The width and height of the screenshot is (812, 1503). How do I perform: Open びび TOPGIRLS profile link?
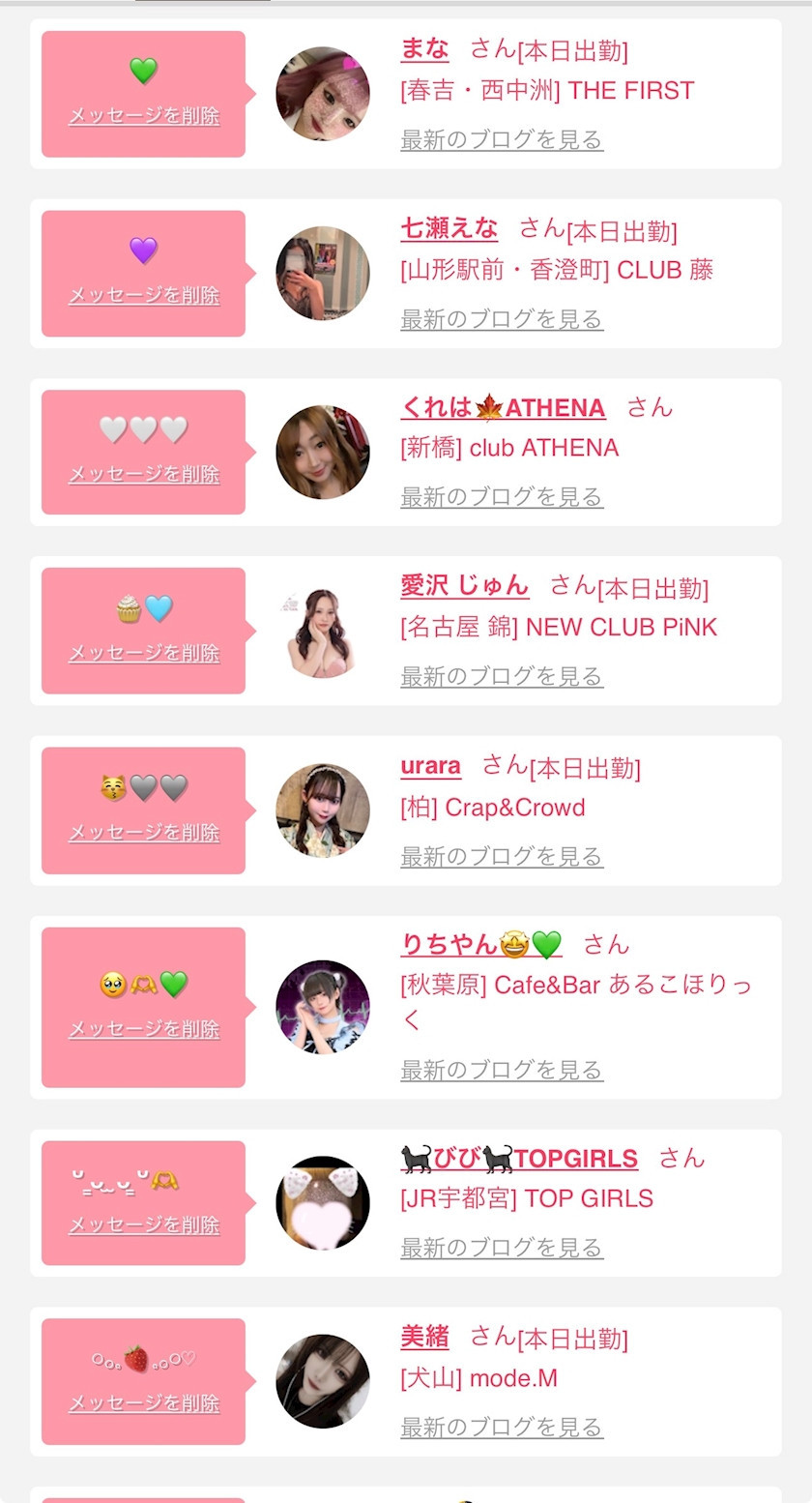click(x=518, y=1159)
